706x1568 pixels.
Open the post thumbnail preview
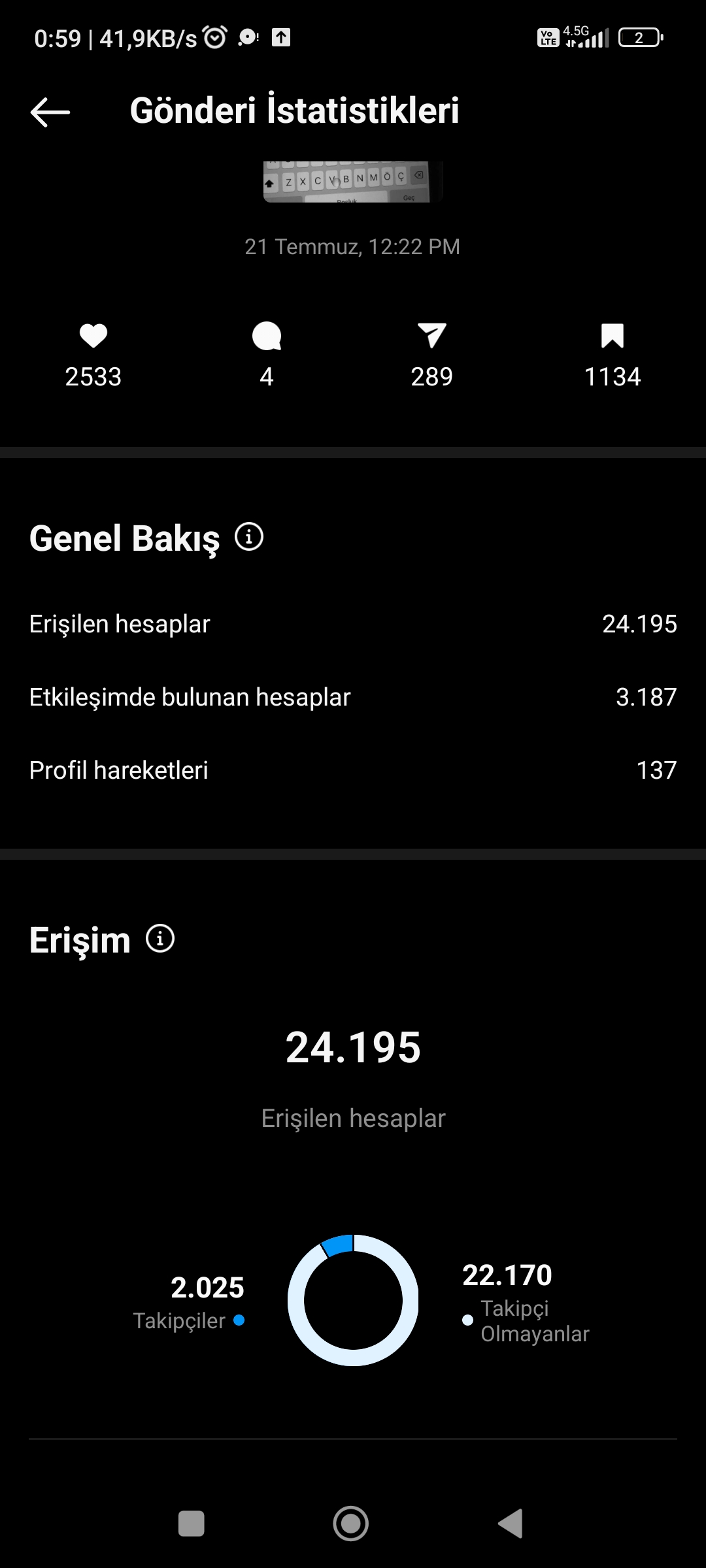[x=353, y=182]
